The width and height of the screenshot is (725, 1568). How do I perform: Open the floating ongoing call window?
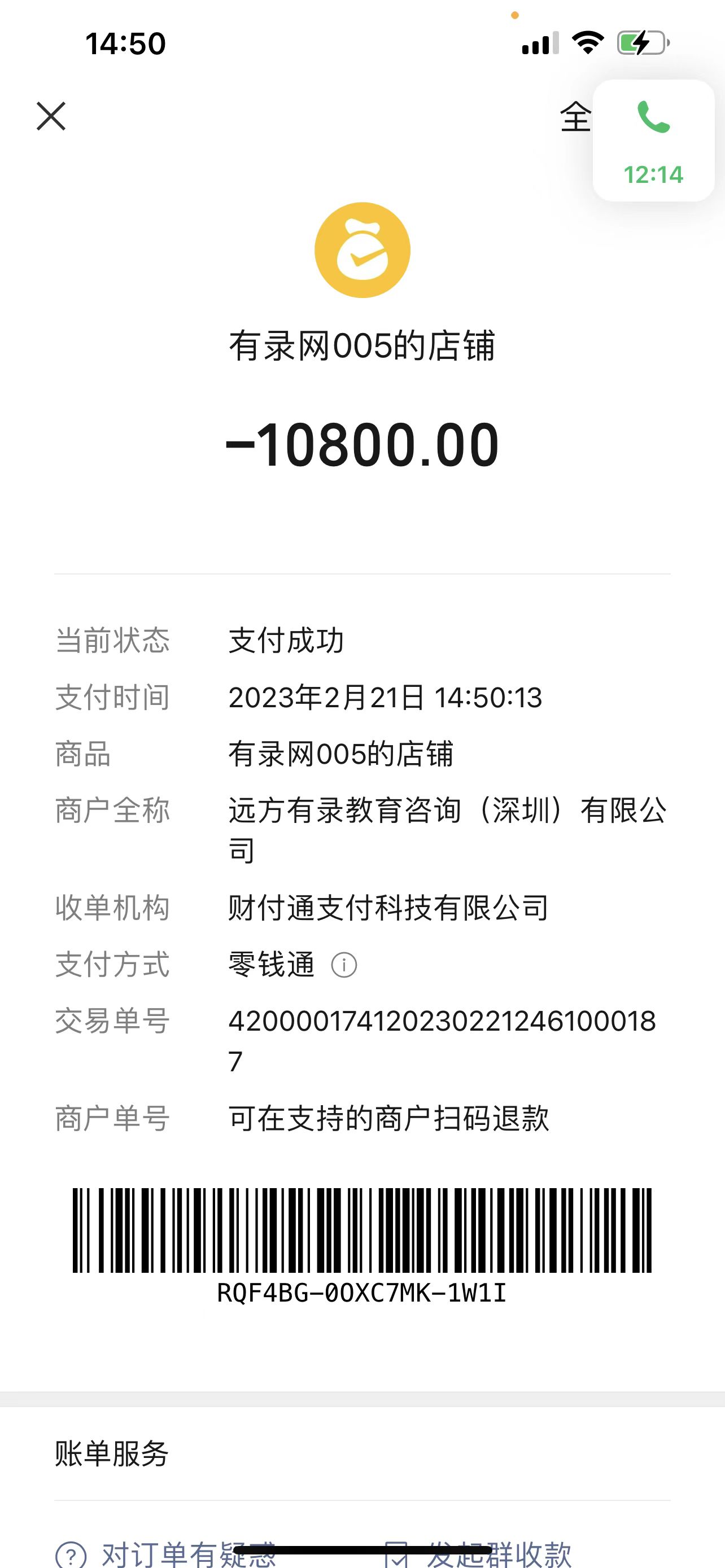point(653,141)
